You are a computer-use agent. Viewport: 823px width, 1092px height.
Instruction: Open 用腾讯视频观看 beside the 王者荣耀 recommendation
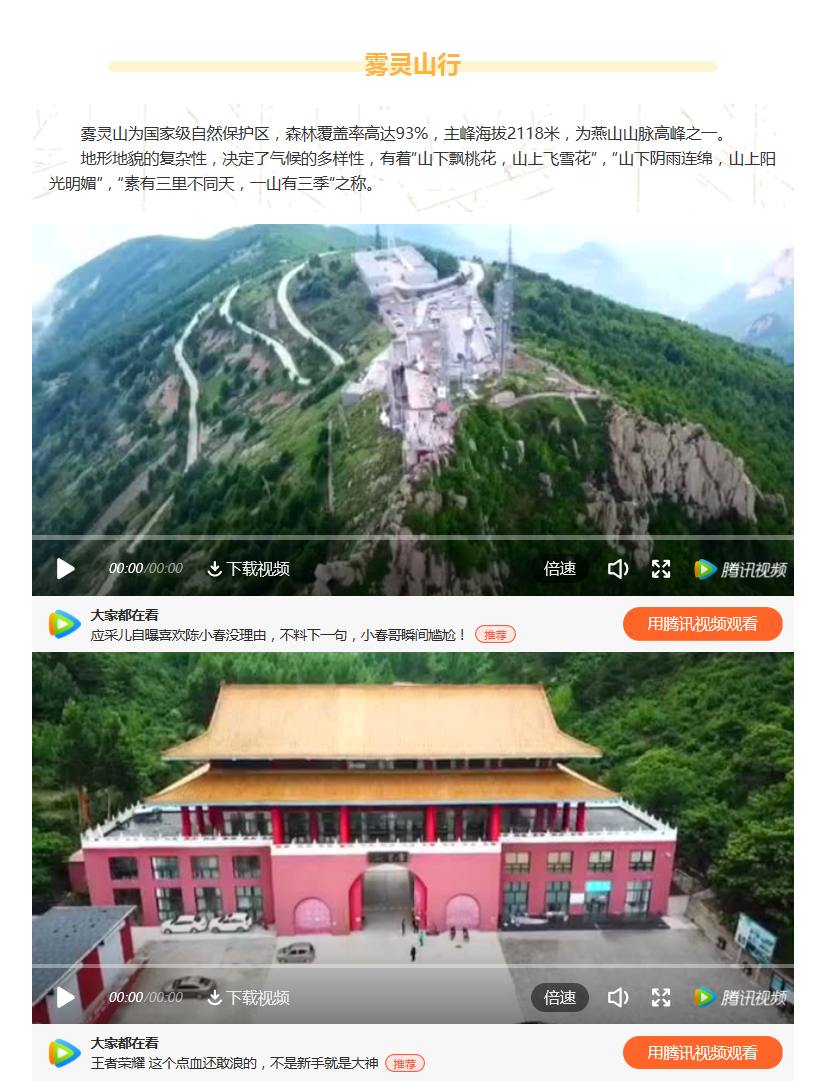702,1052
